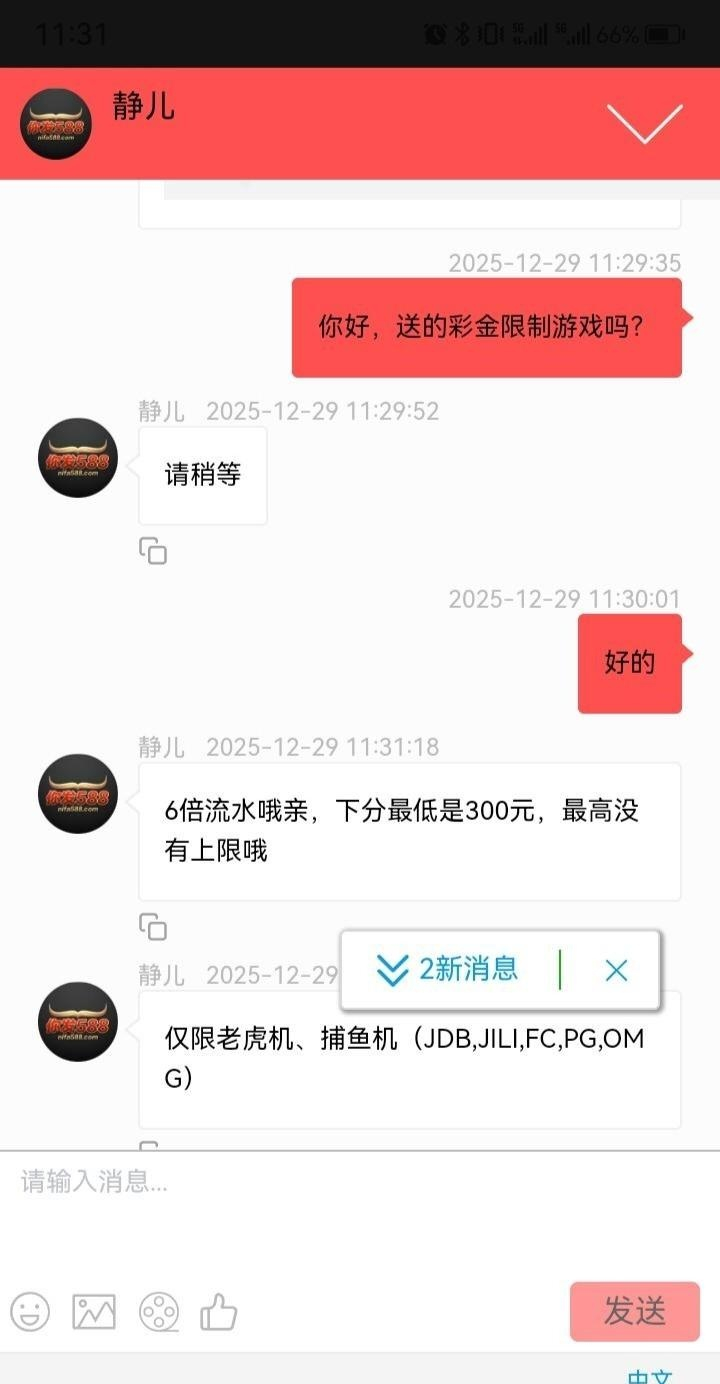Dismiss the new messages popup
Viewport: 720px width, 1384px height.
pyautogui.click(x=616, y=970)
